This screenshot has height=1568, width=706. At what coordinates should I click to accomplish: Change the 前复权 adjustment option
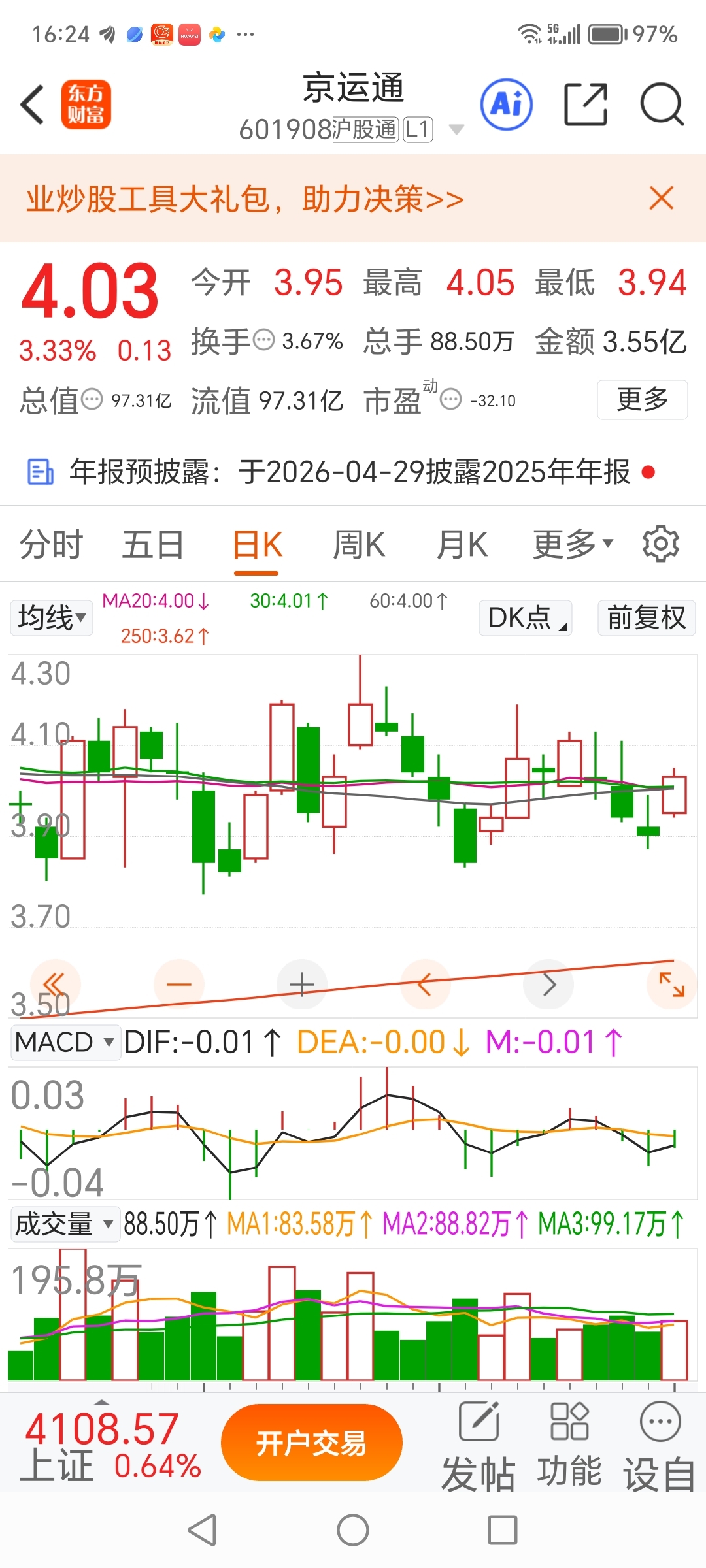click(647, 618)
